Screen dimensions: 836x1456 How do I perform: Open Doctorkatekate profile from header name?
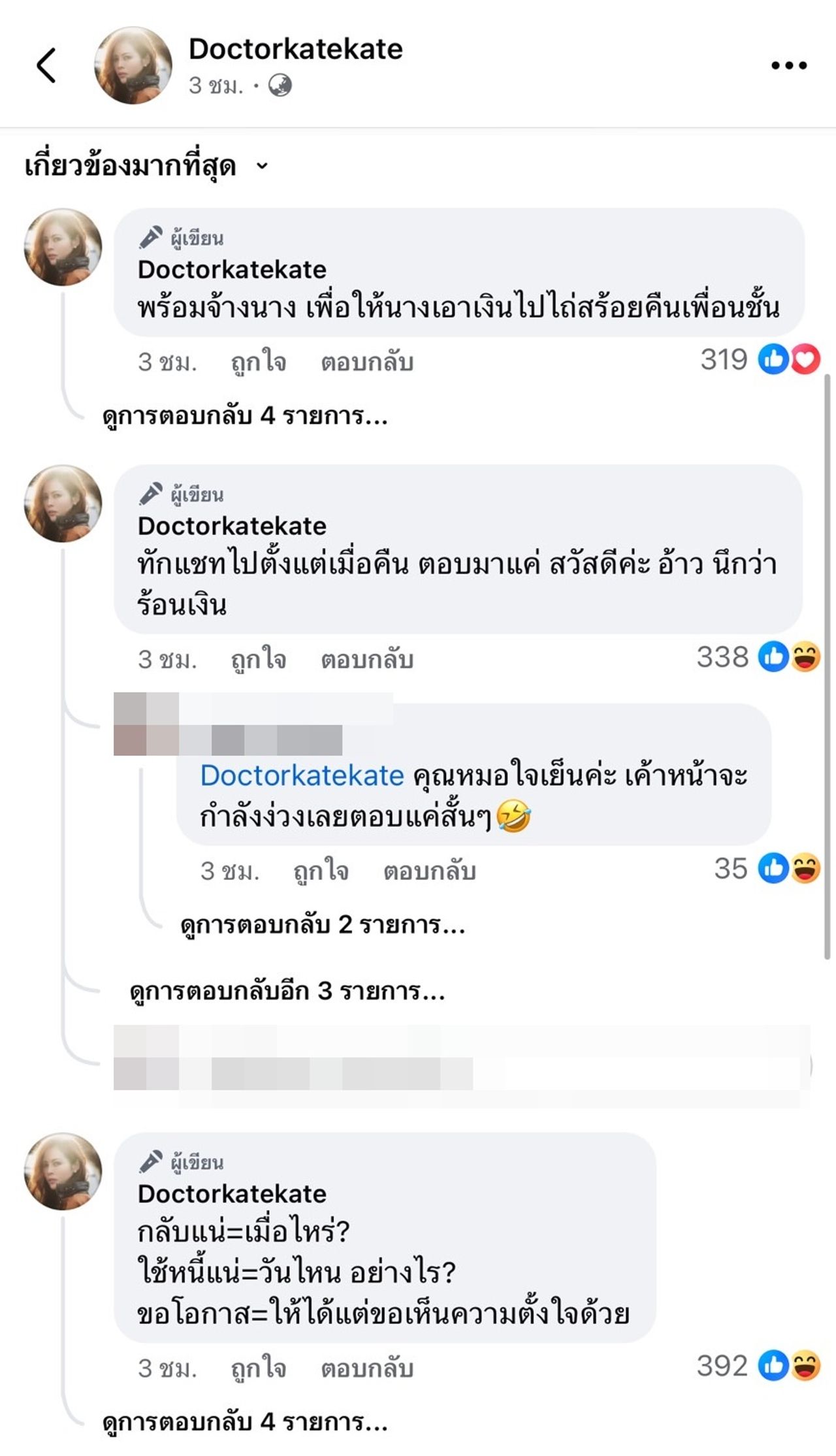(x=295, y=49)
